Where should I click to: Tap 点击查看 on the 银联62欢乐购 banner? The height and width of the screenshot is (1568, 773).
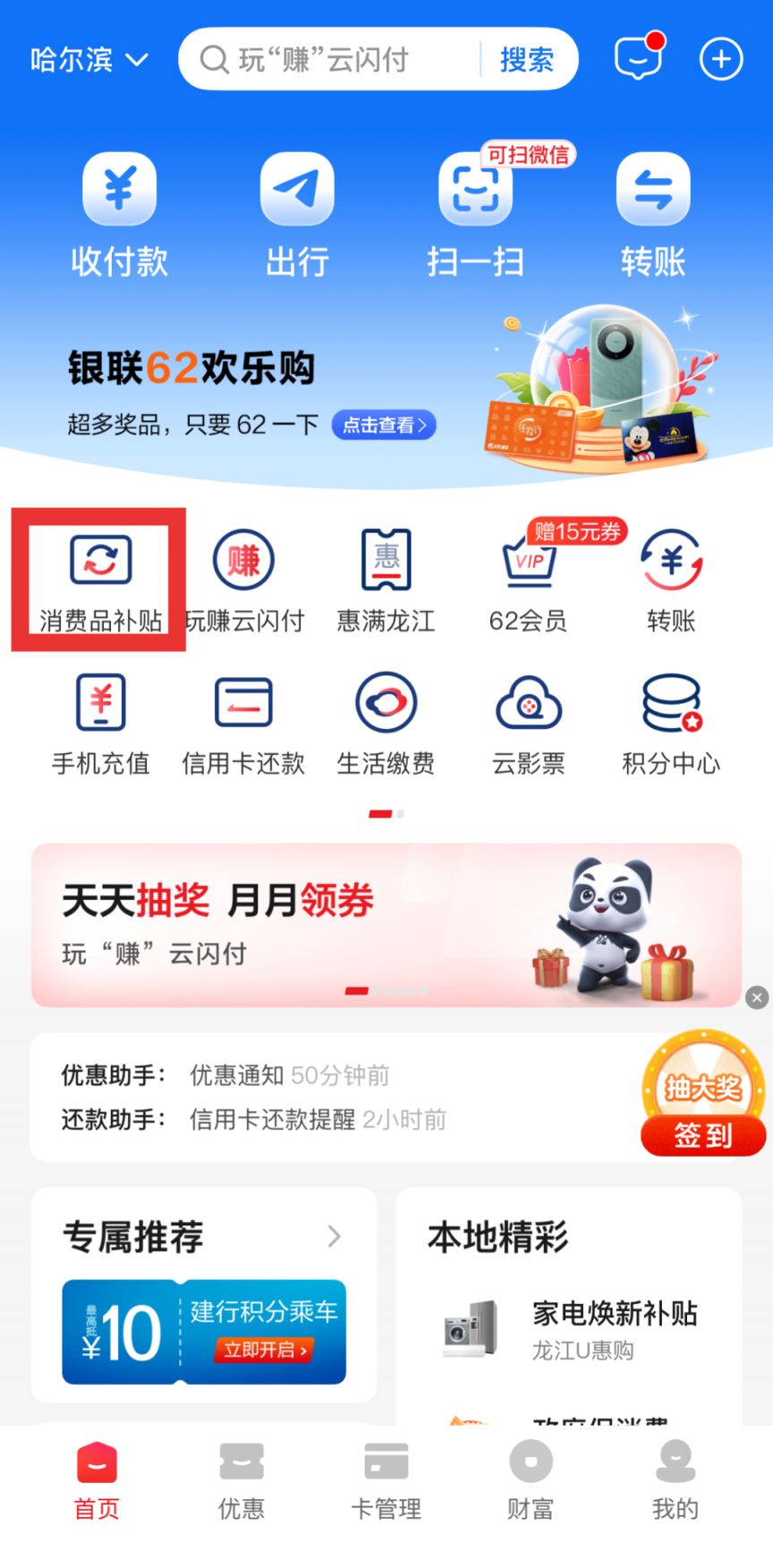[384, 425]
